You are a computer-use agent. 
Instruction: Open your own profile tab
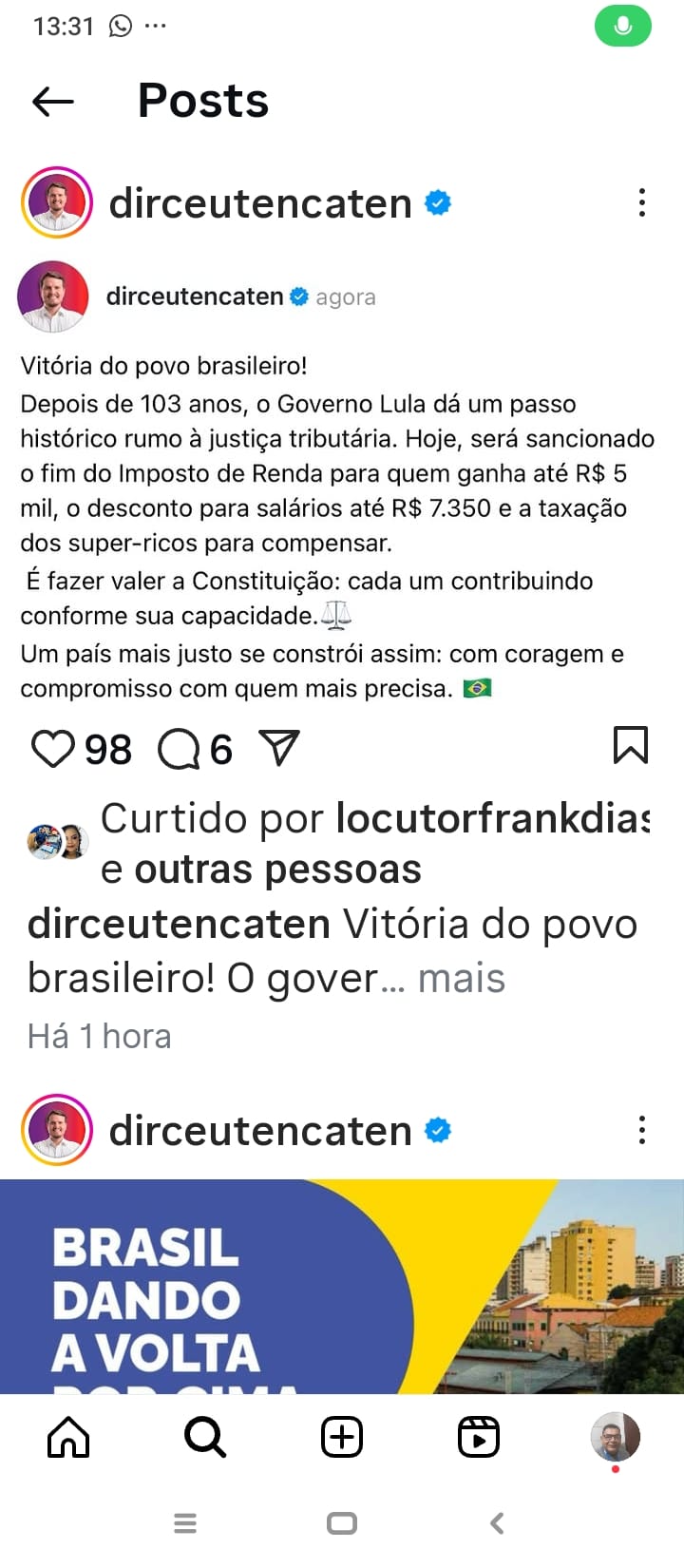pos(616,1437)
